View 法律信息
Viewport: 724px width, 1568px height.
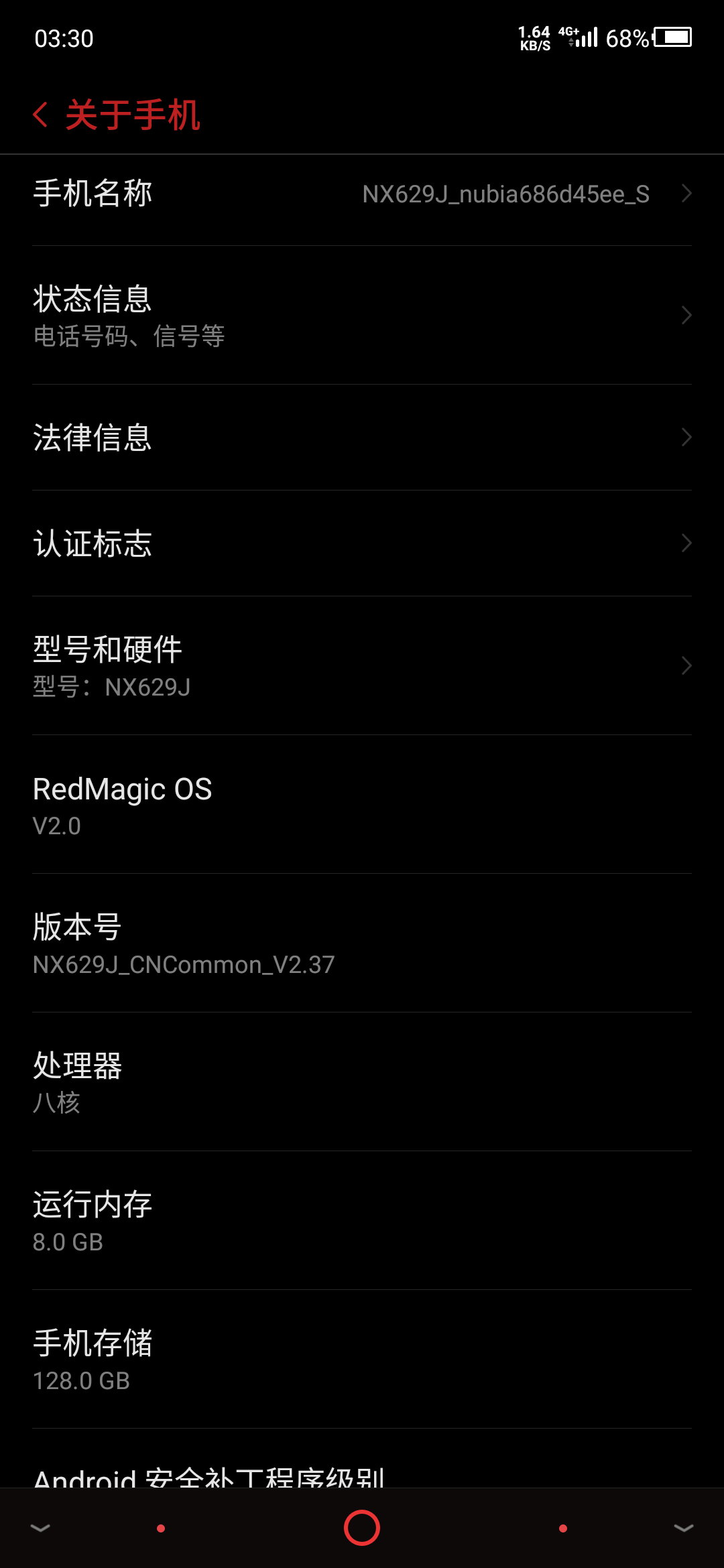362,438
